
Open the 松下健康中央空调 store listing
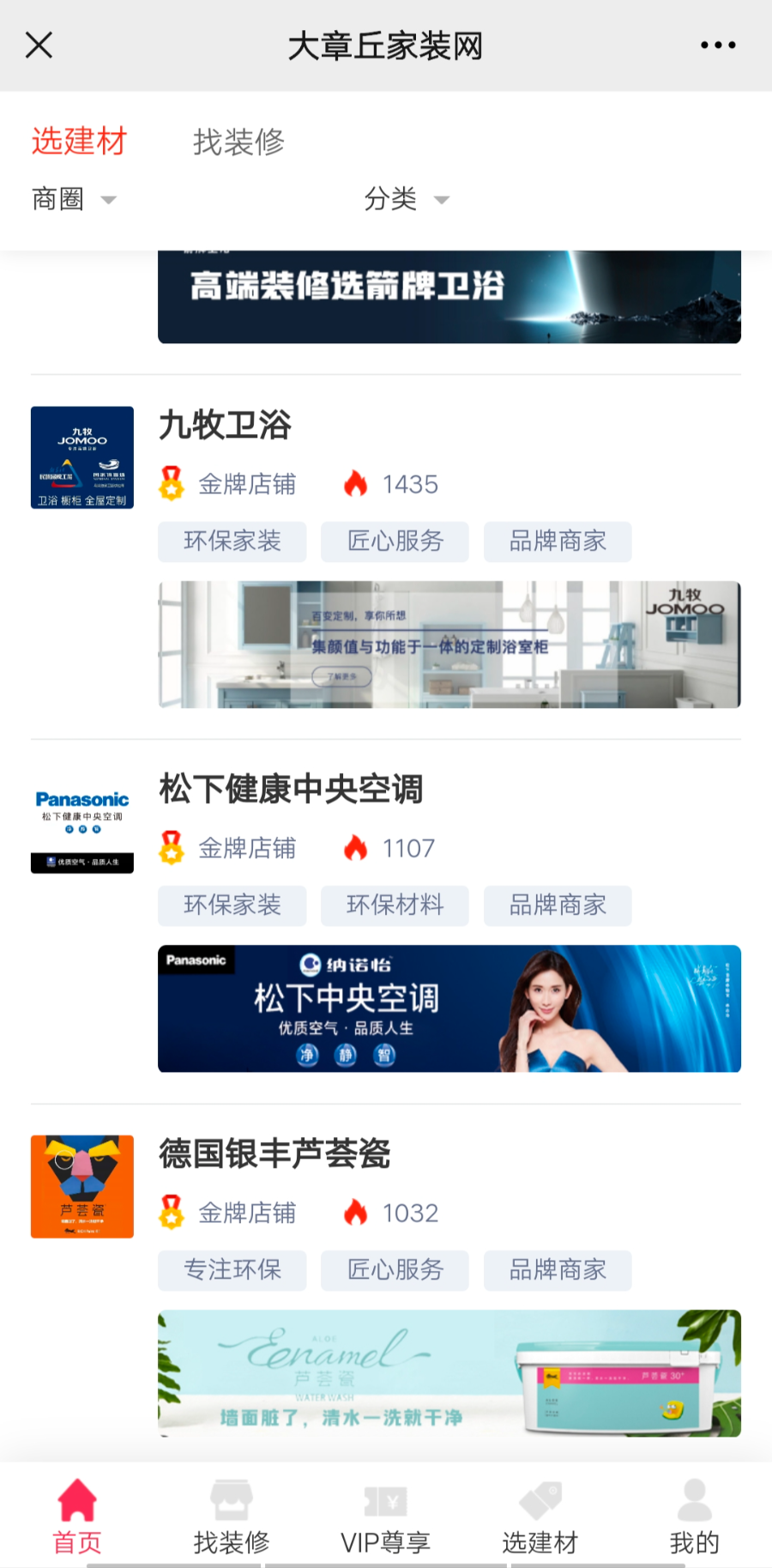tap(291, 790)
